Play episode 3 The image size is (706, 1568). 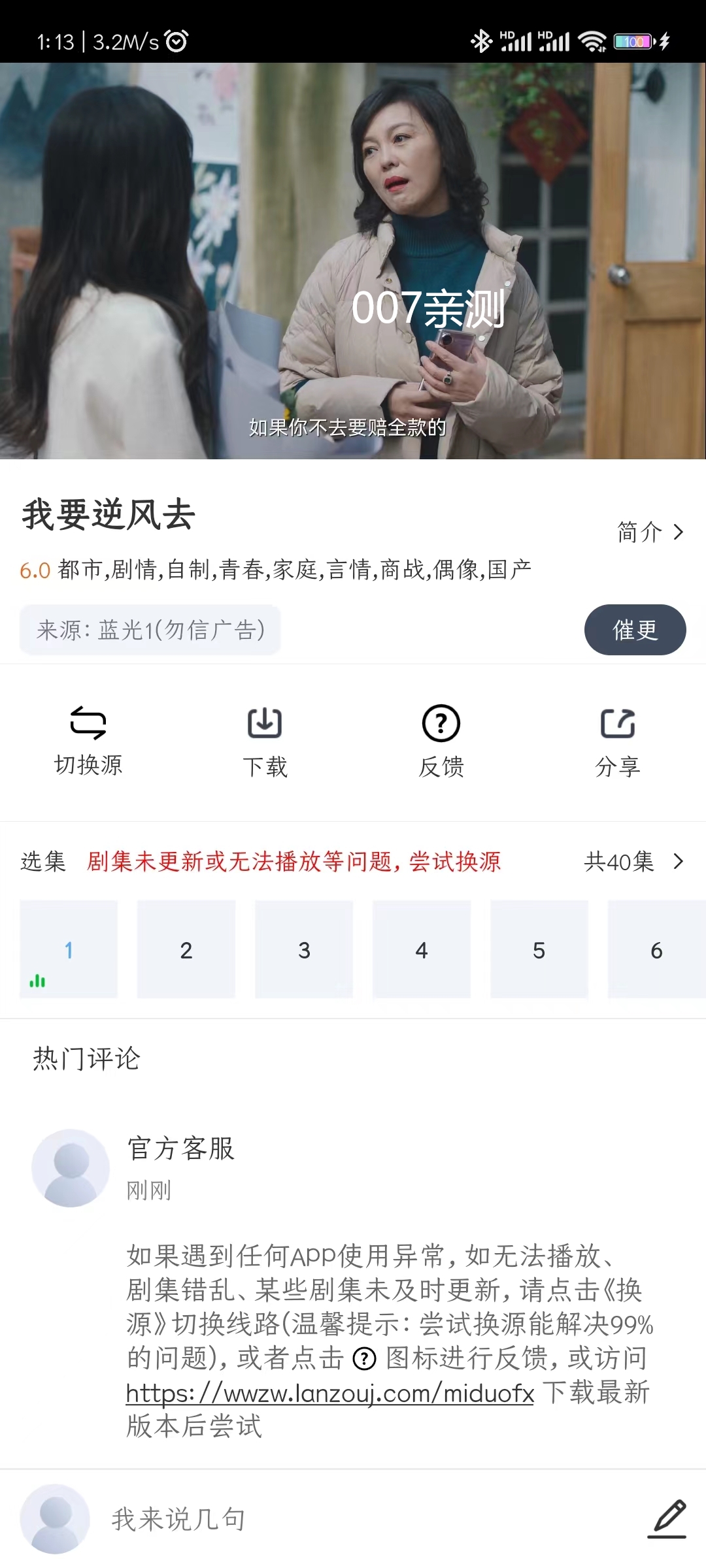pyautogui.click(x=304, y=949)
